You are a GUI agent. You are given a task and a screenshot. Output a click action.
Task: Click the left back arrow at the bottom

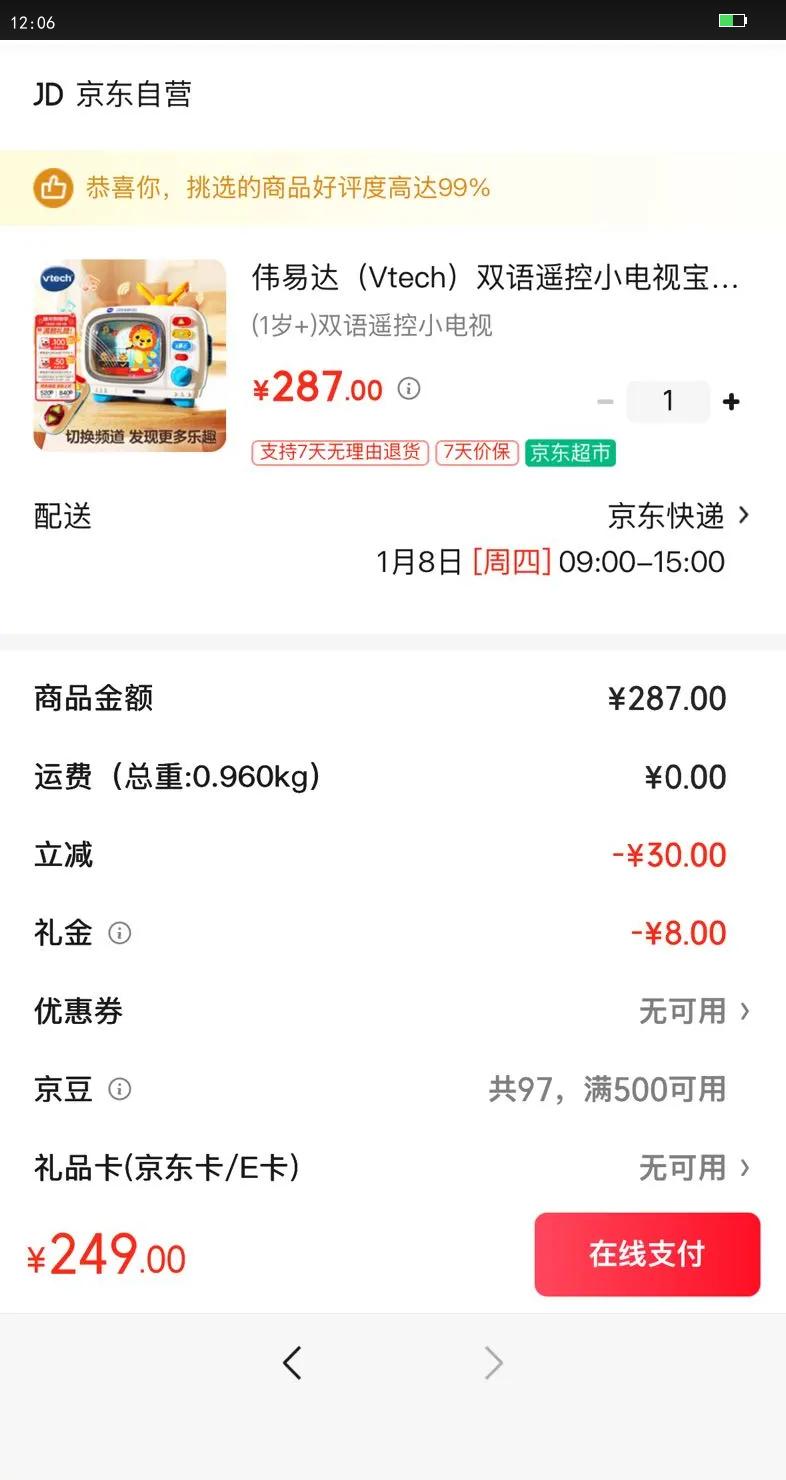[x=292, y=1362]
